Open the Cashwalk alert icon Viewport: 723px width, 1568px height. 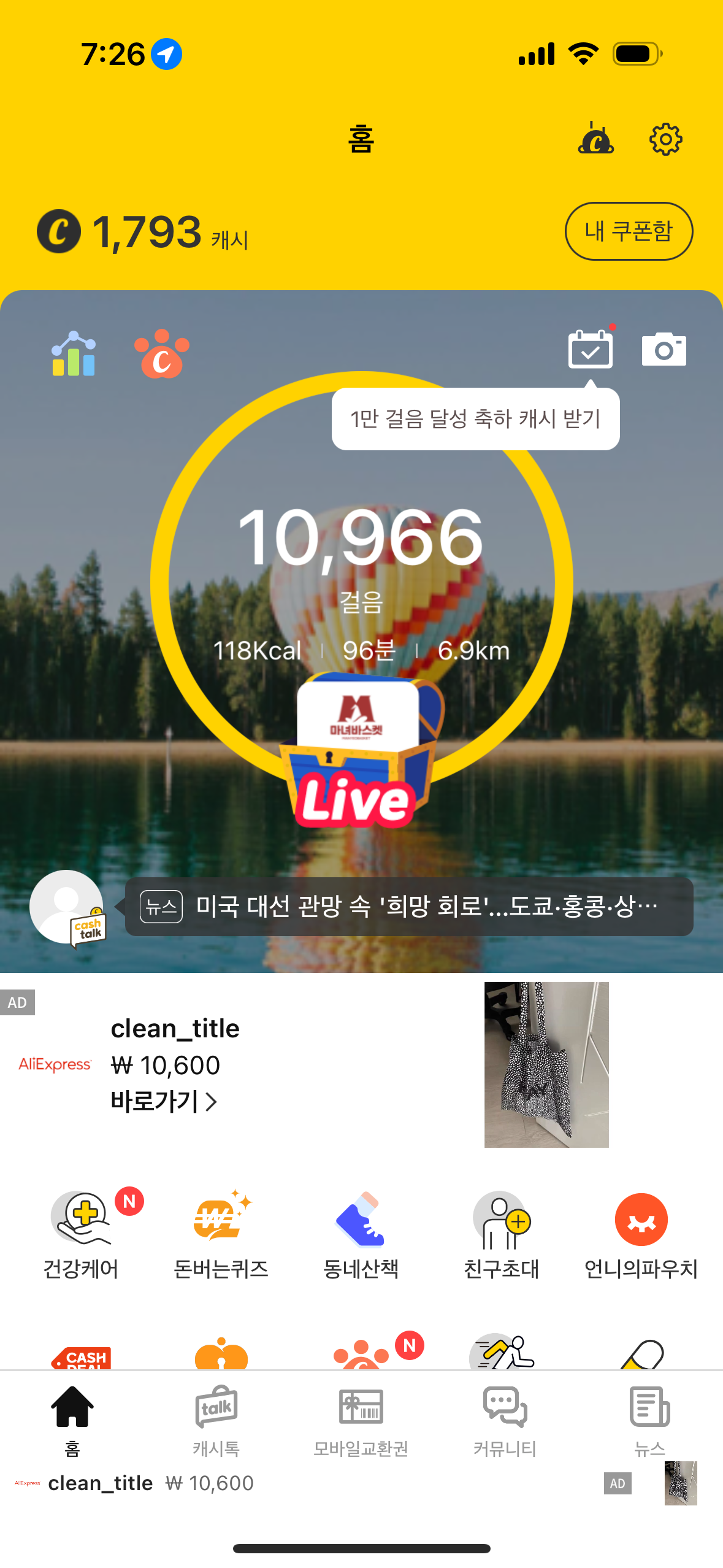[x=595, y=139]
